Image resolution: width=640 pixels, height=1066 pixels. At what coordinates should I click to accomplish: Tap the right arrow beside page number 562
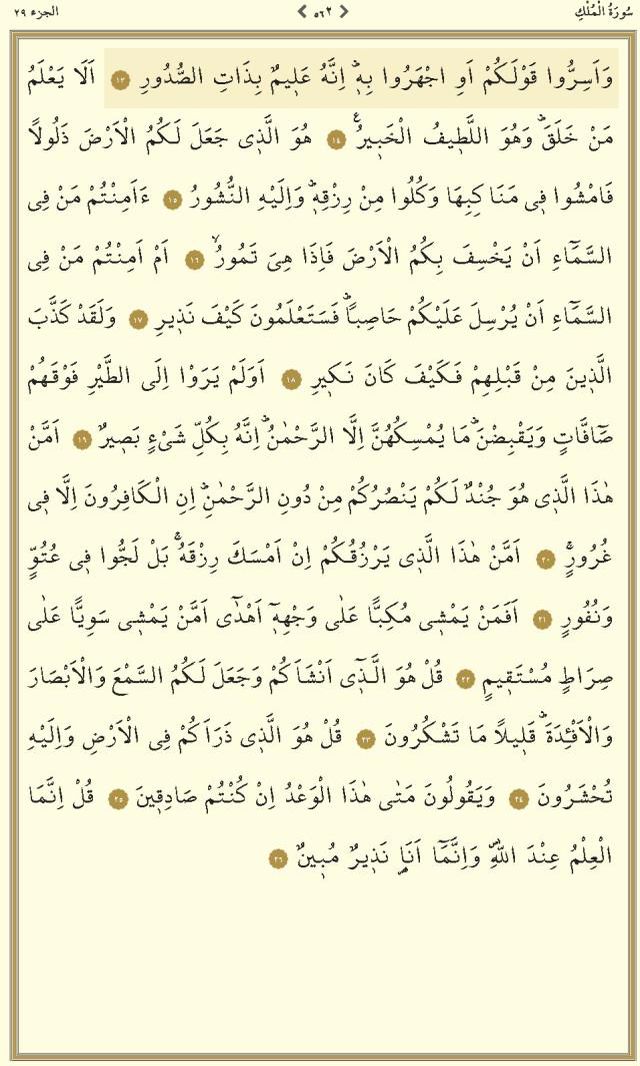tap(343, 11)
